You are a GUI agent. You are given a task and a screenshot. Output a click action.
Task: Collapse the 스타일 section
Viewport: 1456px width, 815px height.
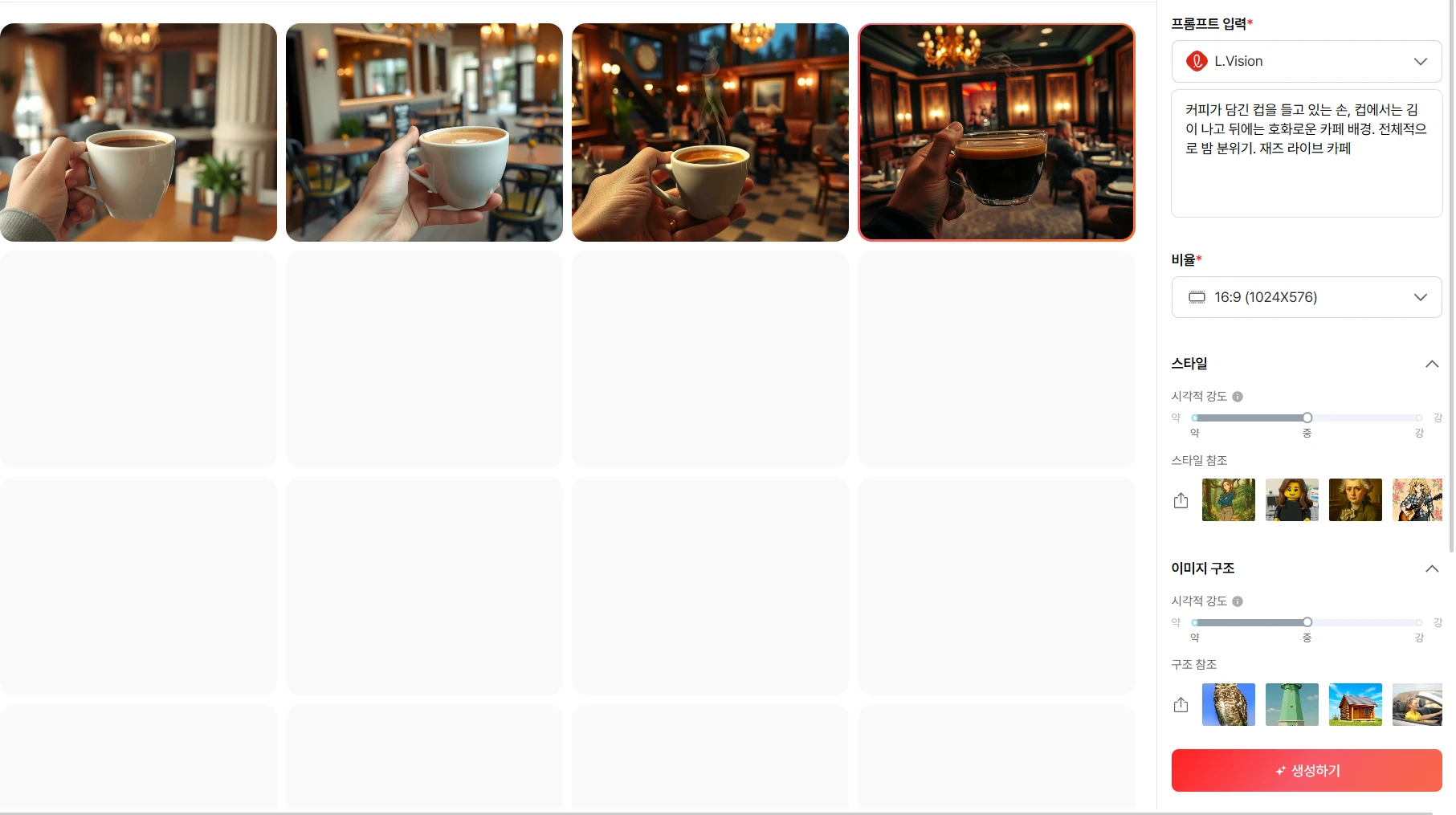[x=1431, y=364]
